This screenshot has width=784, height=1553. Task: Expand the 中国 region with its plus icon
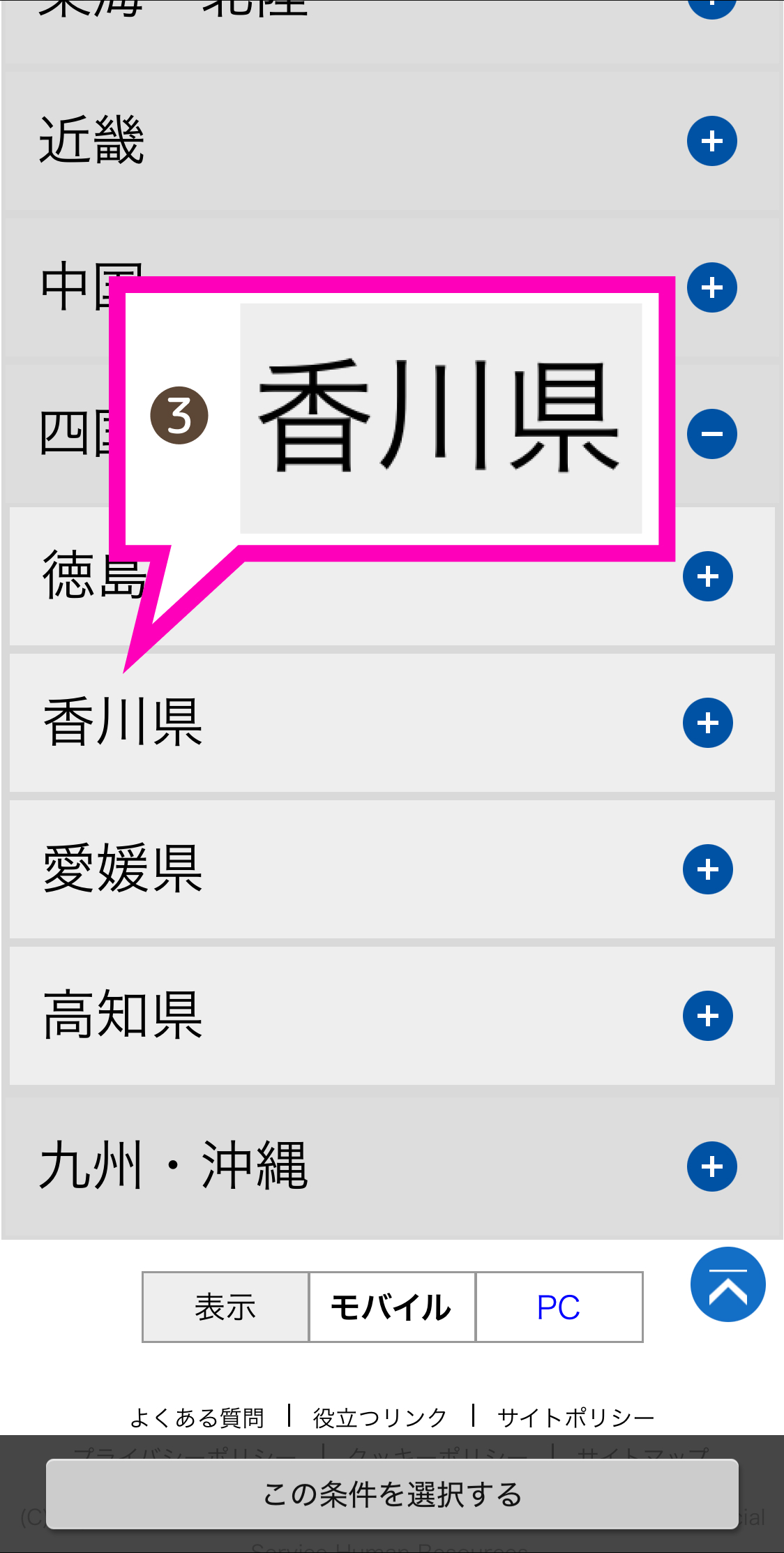711,287
